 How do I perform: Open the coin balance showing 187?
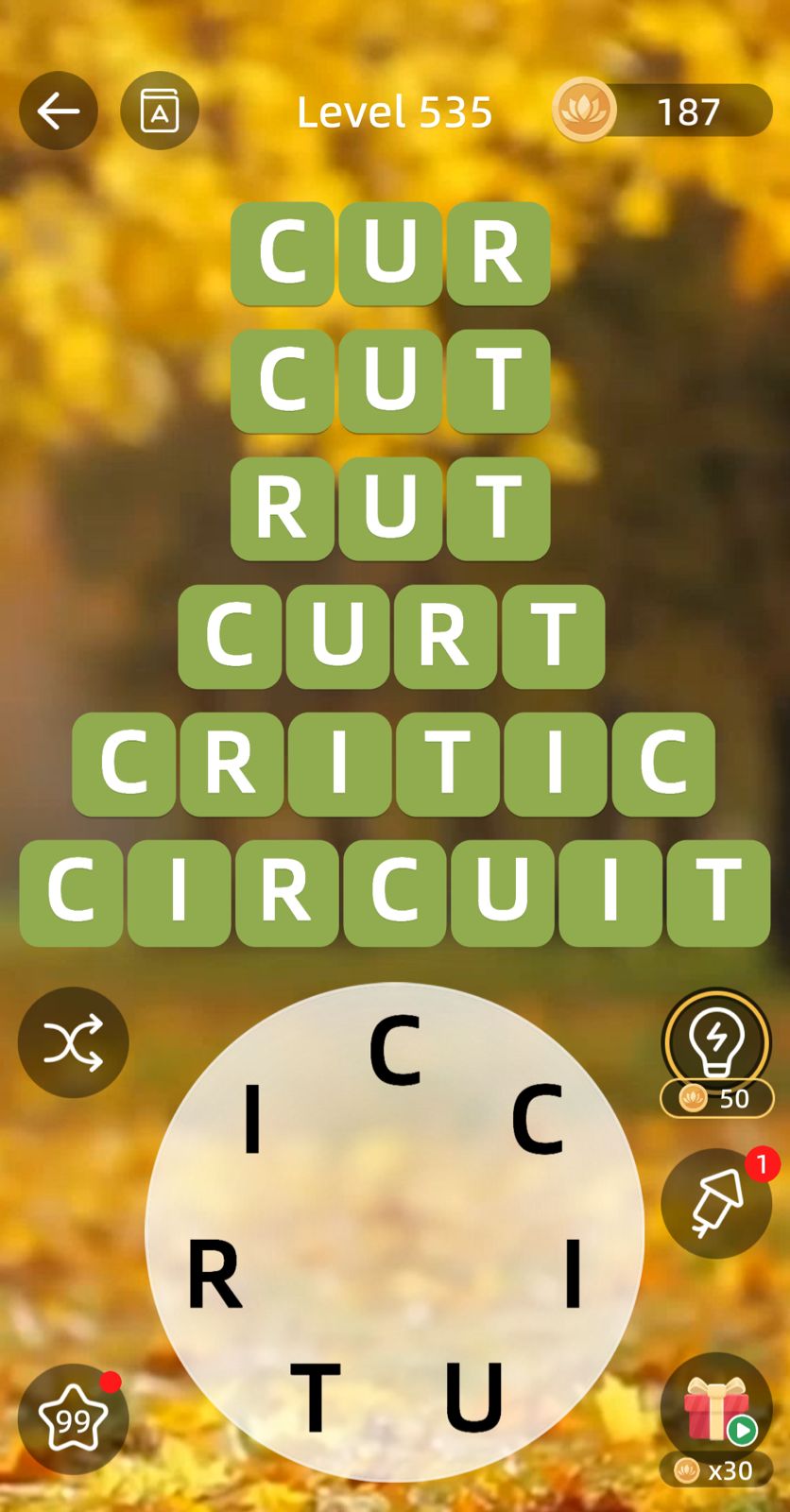click(x=663, y=112)
